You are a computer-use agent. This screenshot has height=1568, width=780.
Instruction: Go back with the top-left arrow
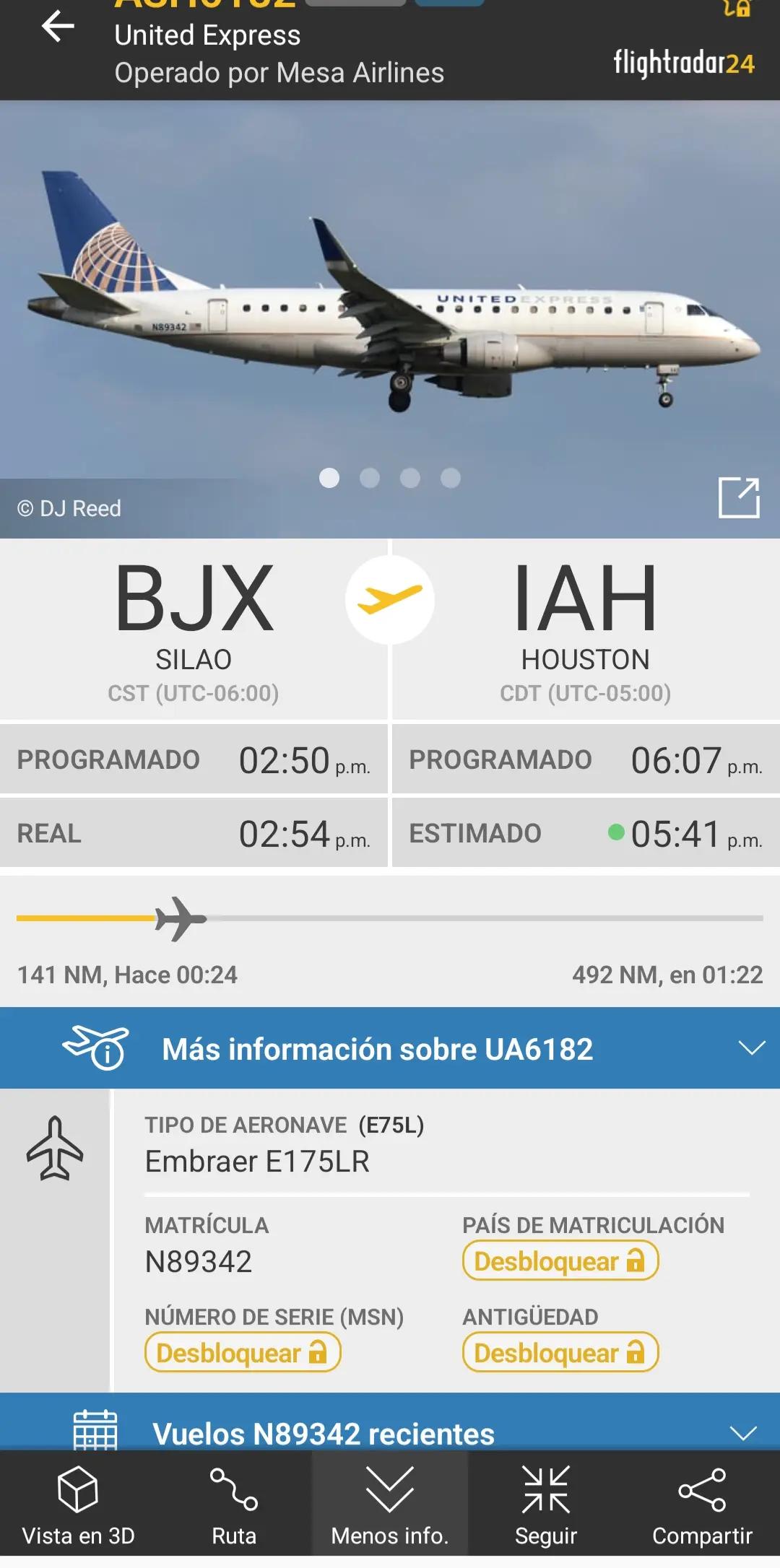click(58, 27)
